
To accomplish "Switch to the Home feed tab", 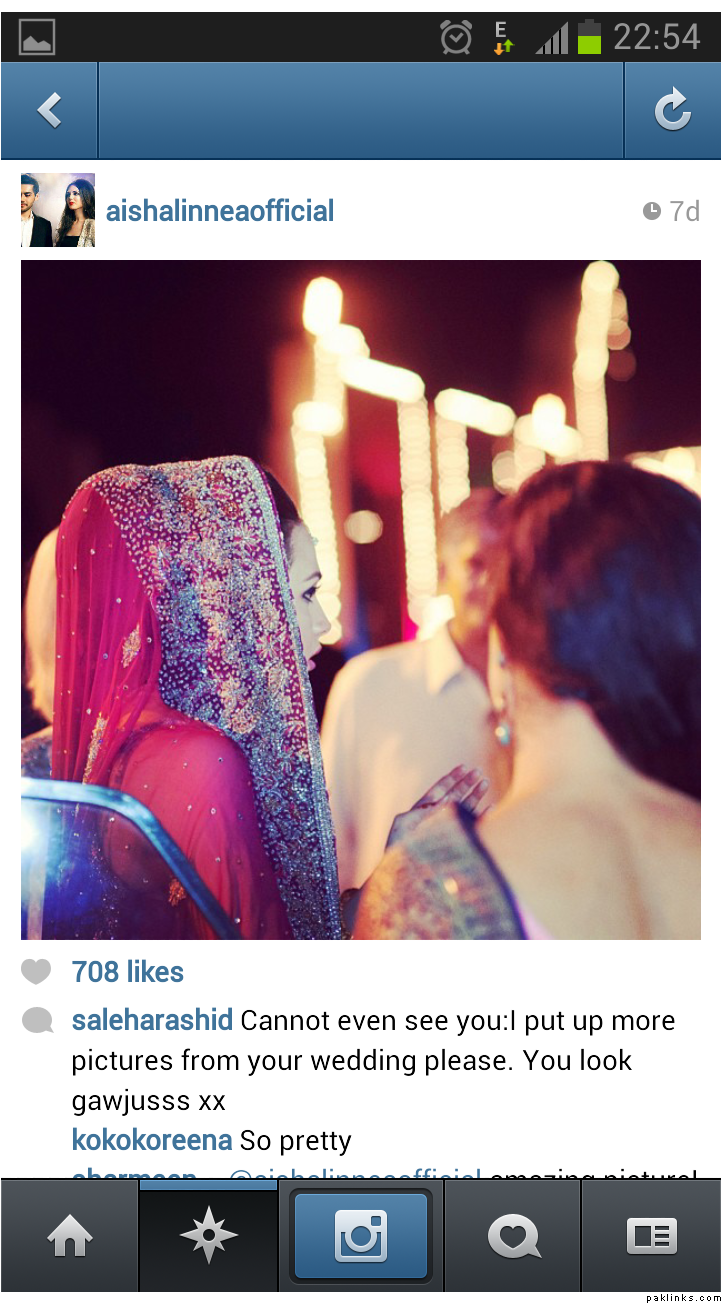I will (70, 1237).
